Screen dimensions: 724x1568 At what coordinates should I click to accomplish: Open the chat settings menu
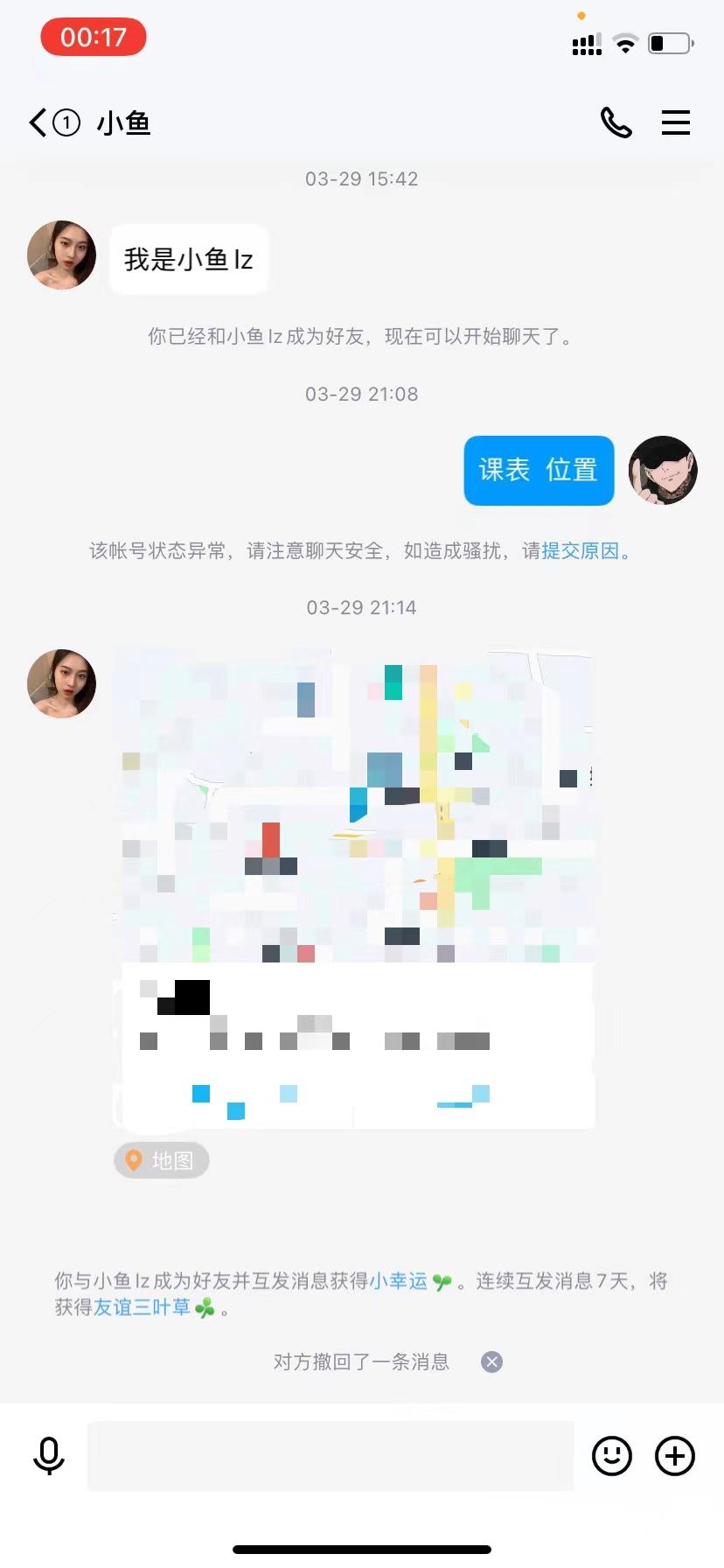click(x=675, y=123)
